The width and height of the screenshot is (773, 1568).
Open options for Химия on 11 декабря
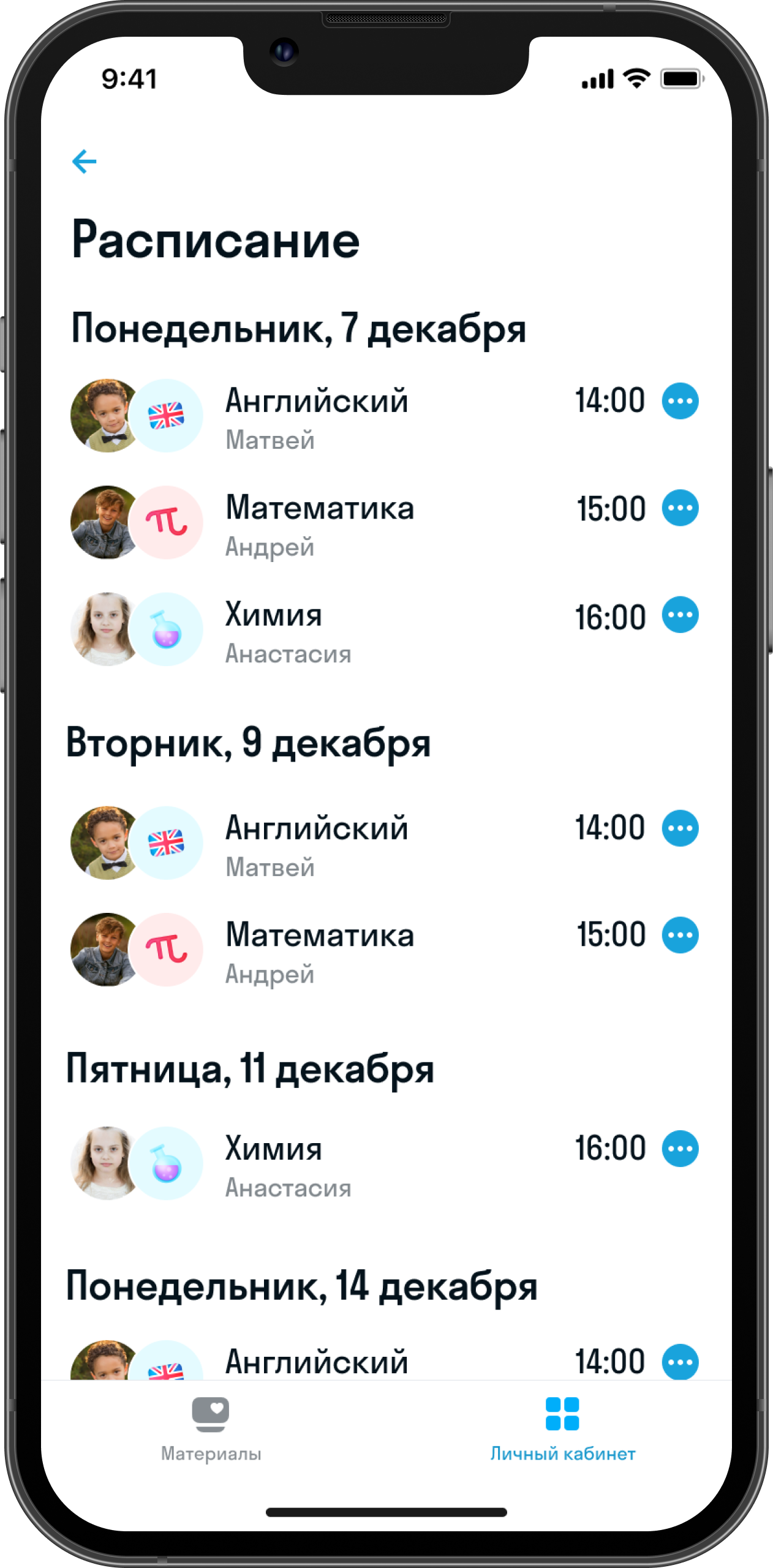pos(680,1149)
